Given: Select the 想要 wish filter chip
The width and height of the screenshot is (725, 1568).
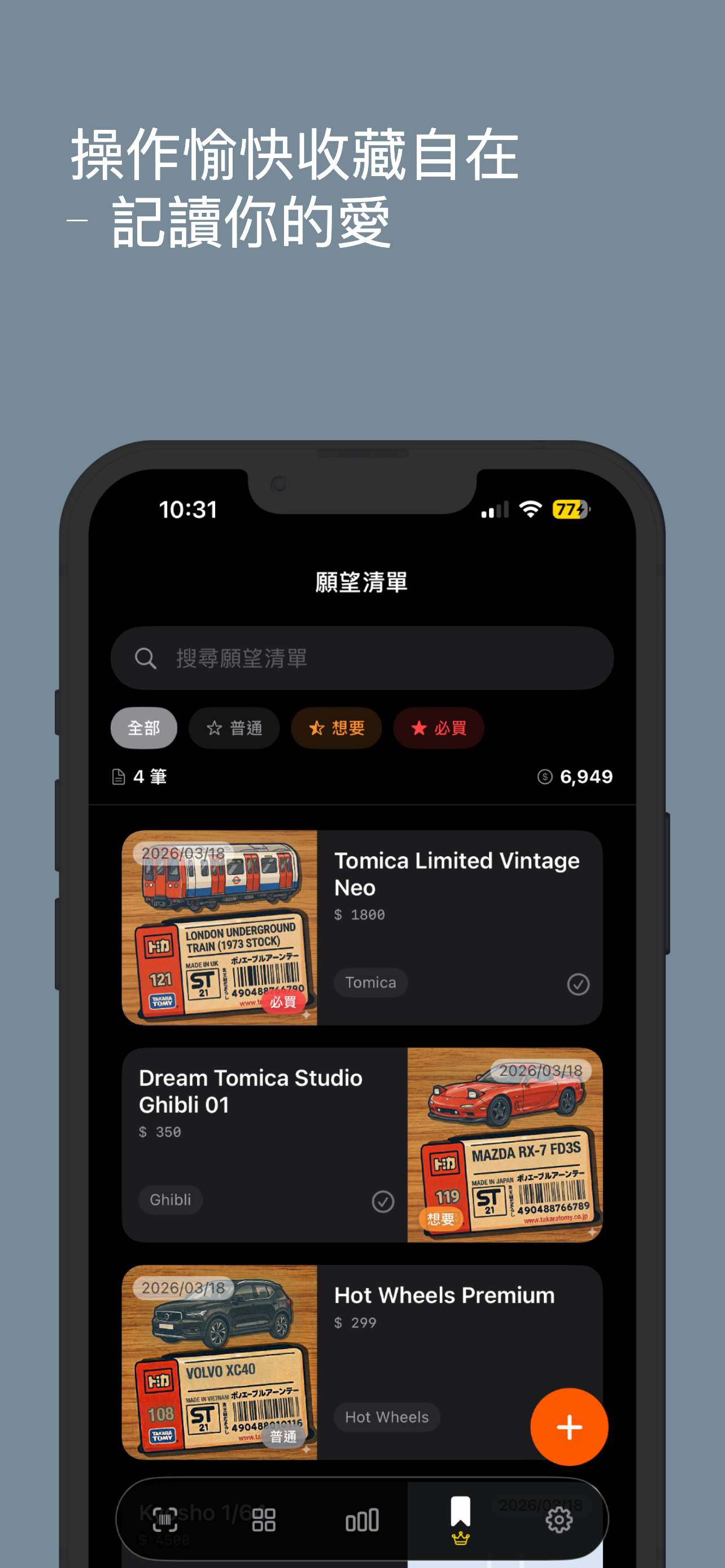Looking at the screenshot, I should [336, 728].
